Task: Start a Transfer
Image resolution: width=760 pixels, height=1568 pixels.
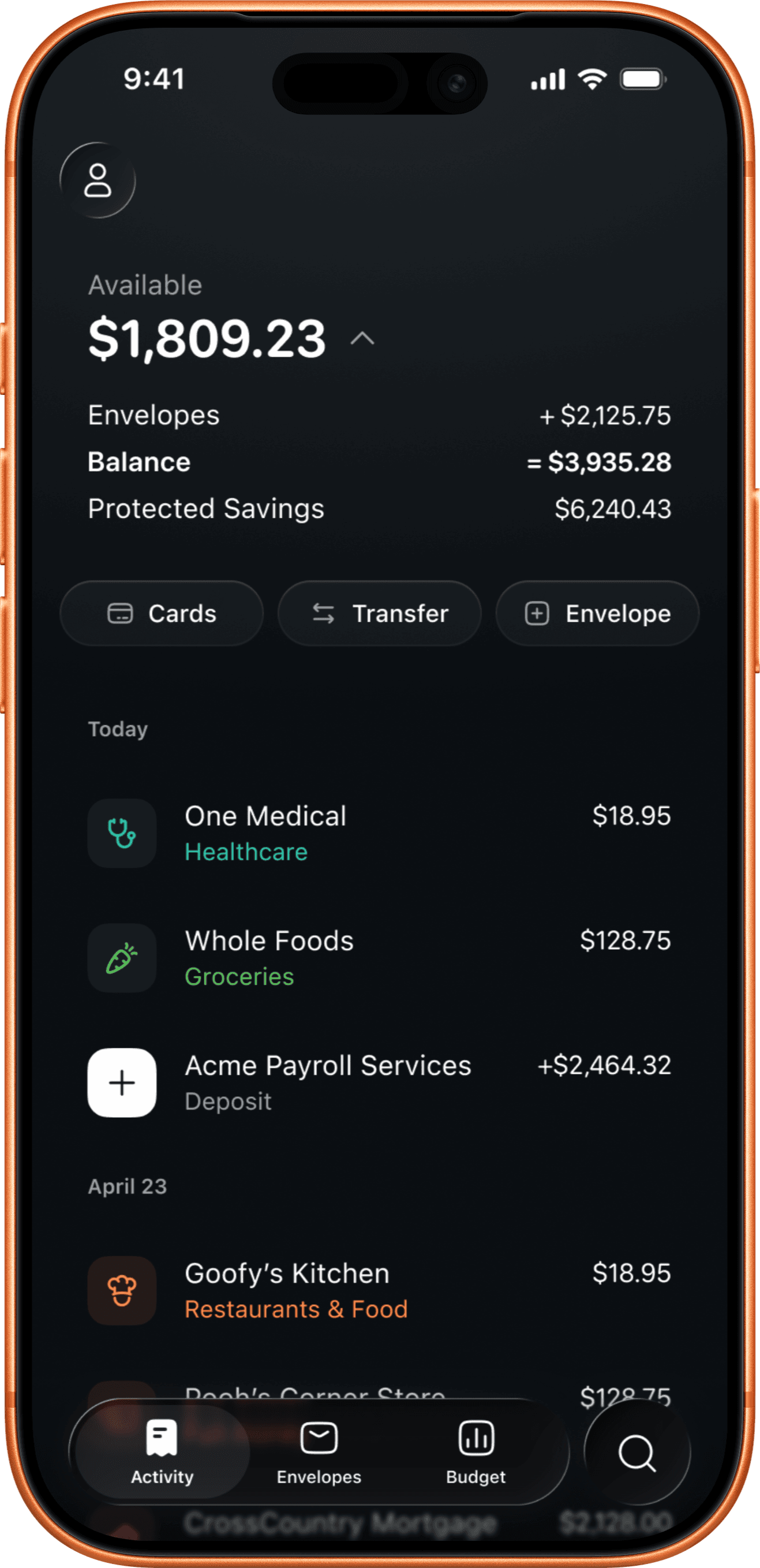Action: click(x=380, y=613)
